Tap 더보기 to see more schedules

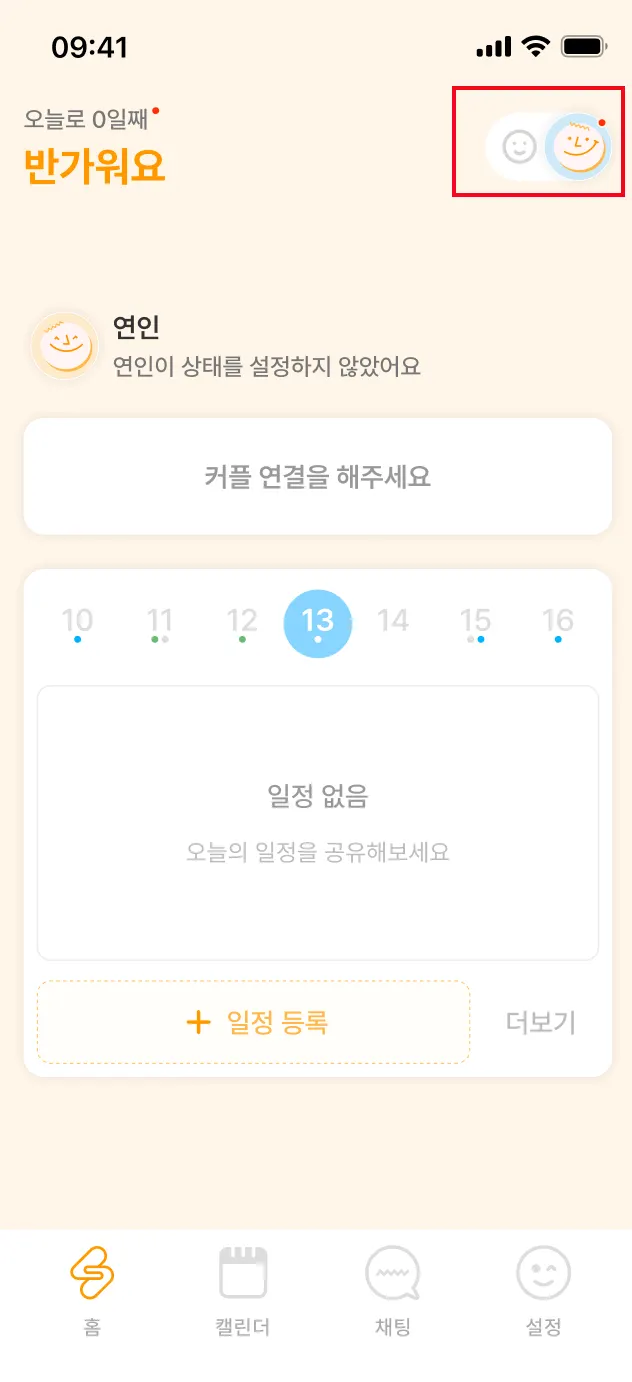pyautogui.click(x=541, y=1022)
